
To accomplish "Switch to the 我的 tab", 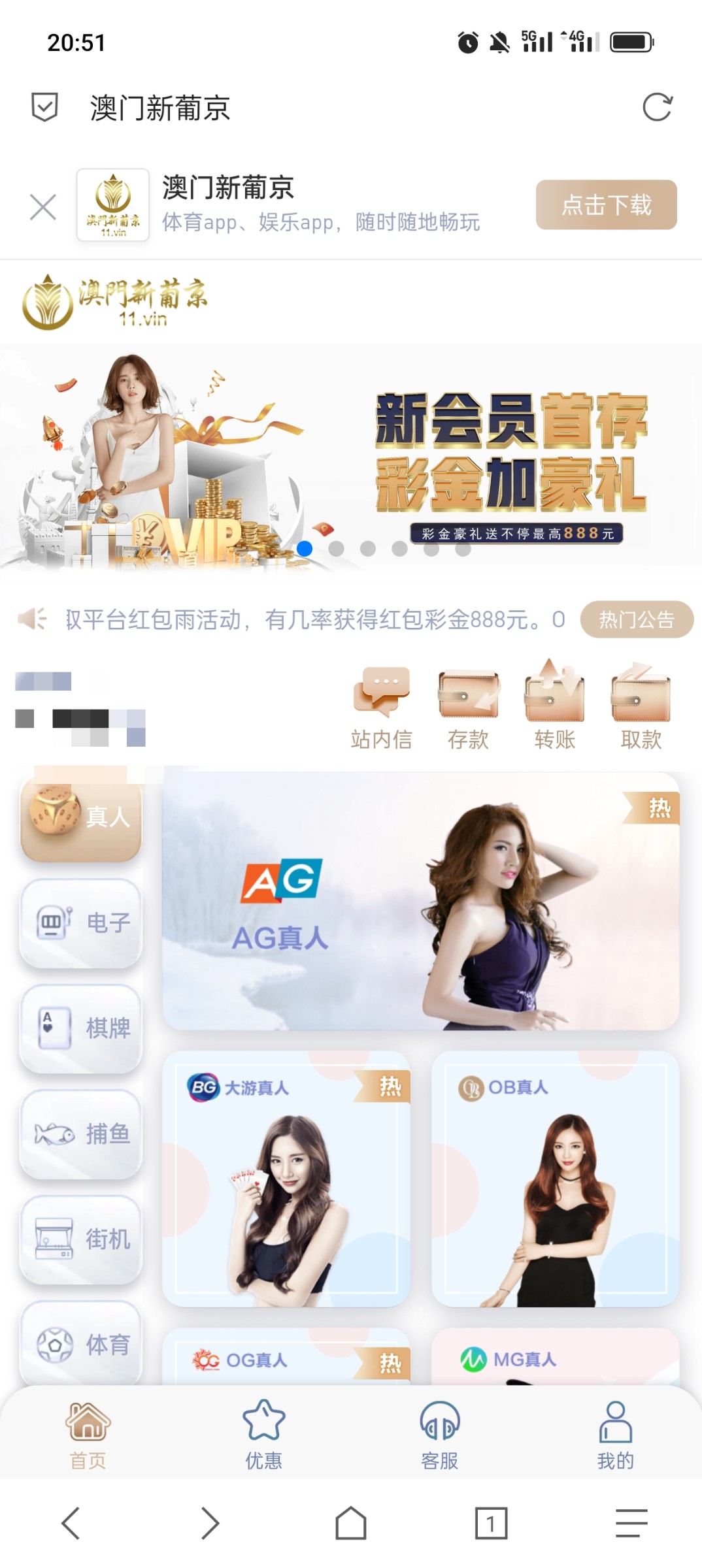I will [615, 1433].
